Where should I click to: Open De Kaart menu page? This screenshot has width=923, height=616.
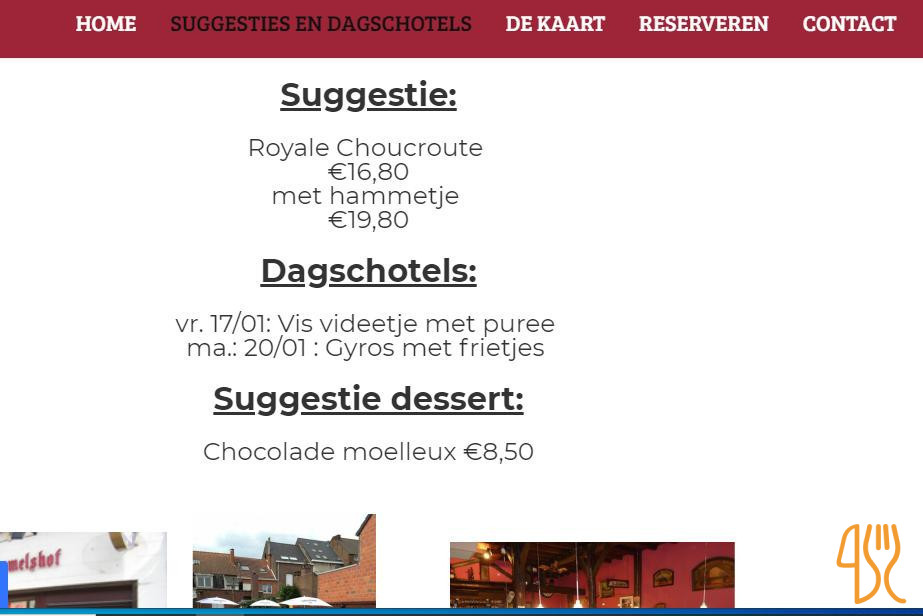tap(555, 24)
